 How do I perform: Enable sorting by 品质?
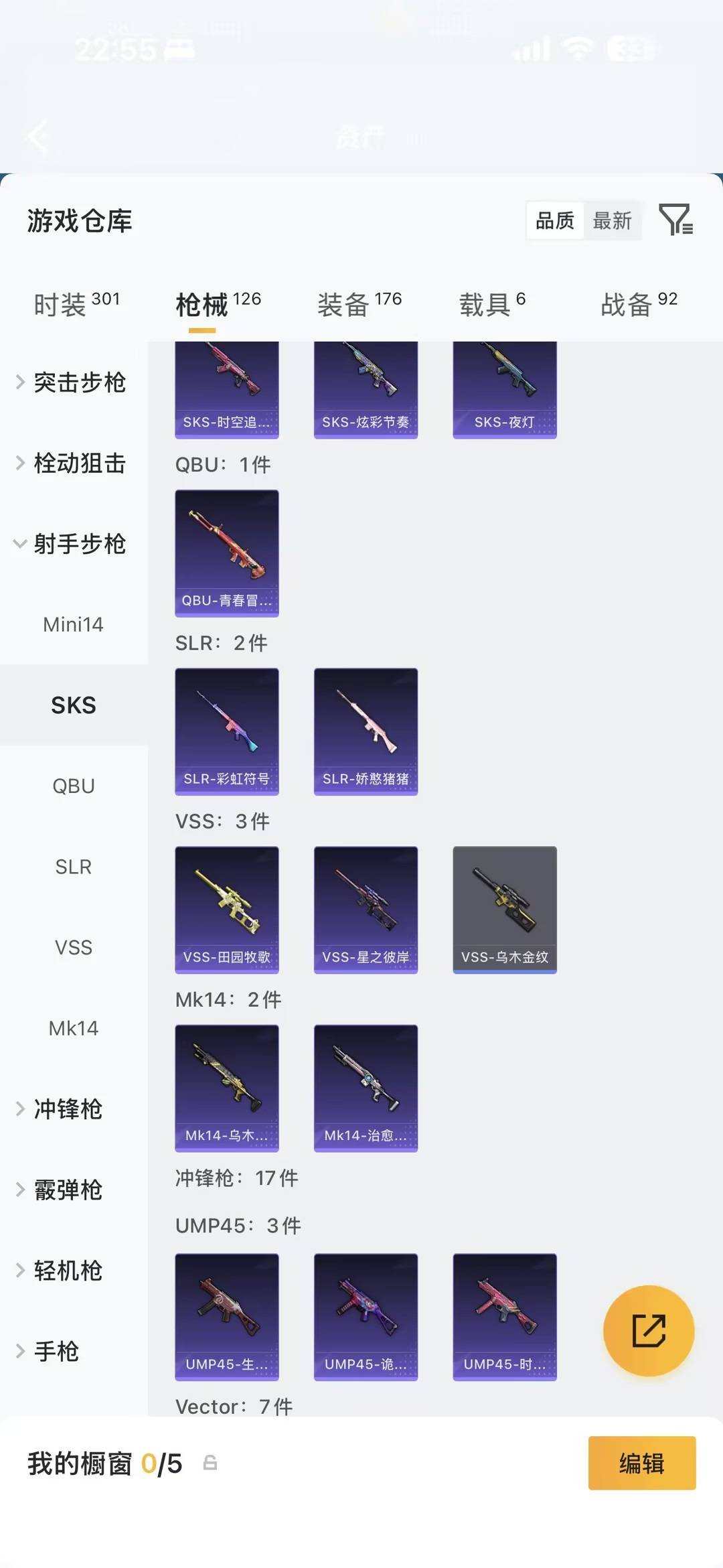(554, 220)
